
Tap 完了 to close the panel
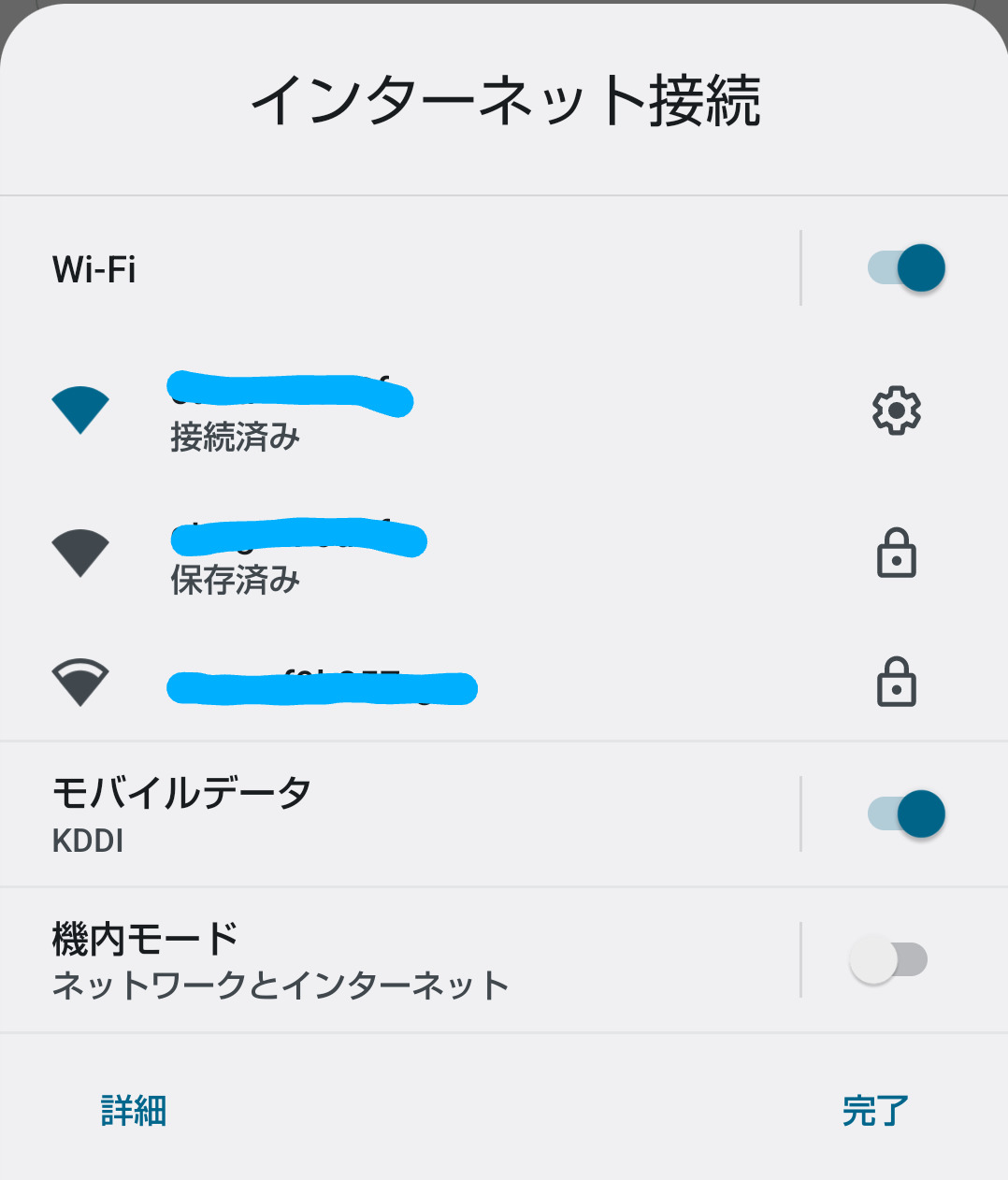(x=874, y=1111)
